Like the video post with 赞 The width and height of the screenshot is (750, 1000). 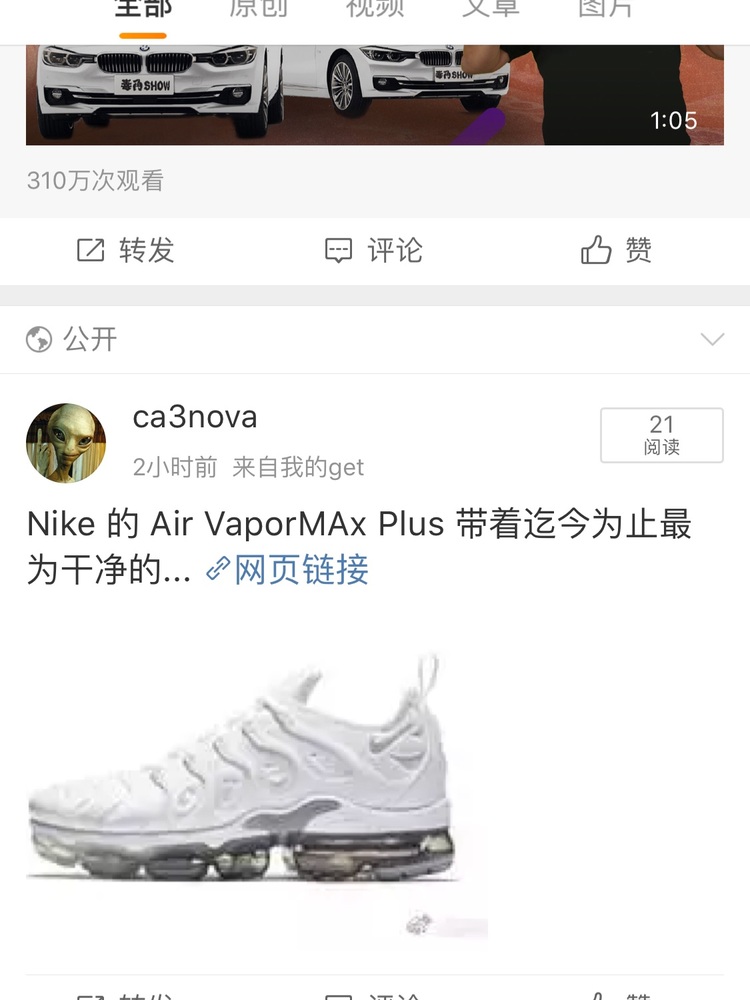pos(617,250)
